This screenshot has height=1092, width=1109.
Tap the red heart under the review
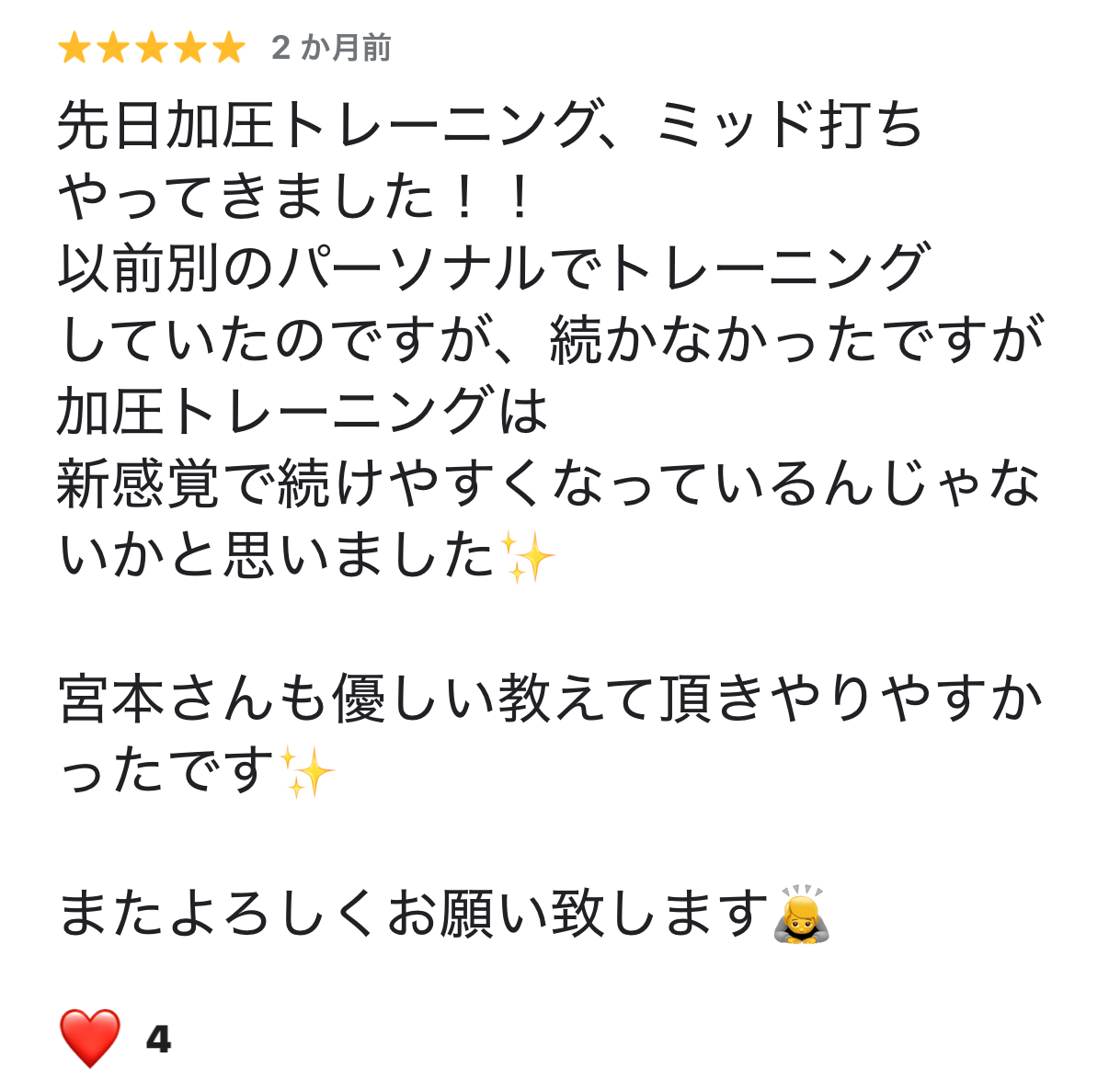coord(90,1038)
